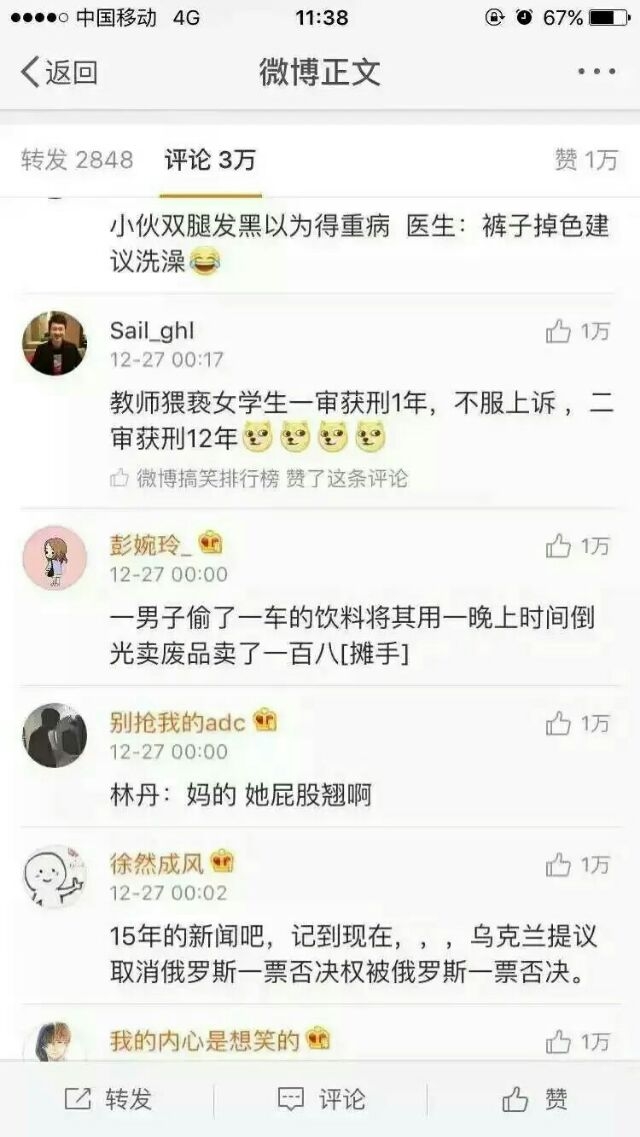Repost with the bottom 转发 button
Image resolution: width=640 pixels, height=1137 pixels.
[x=107, y=1099]
